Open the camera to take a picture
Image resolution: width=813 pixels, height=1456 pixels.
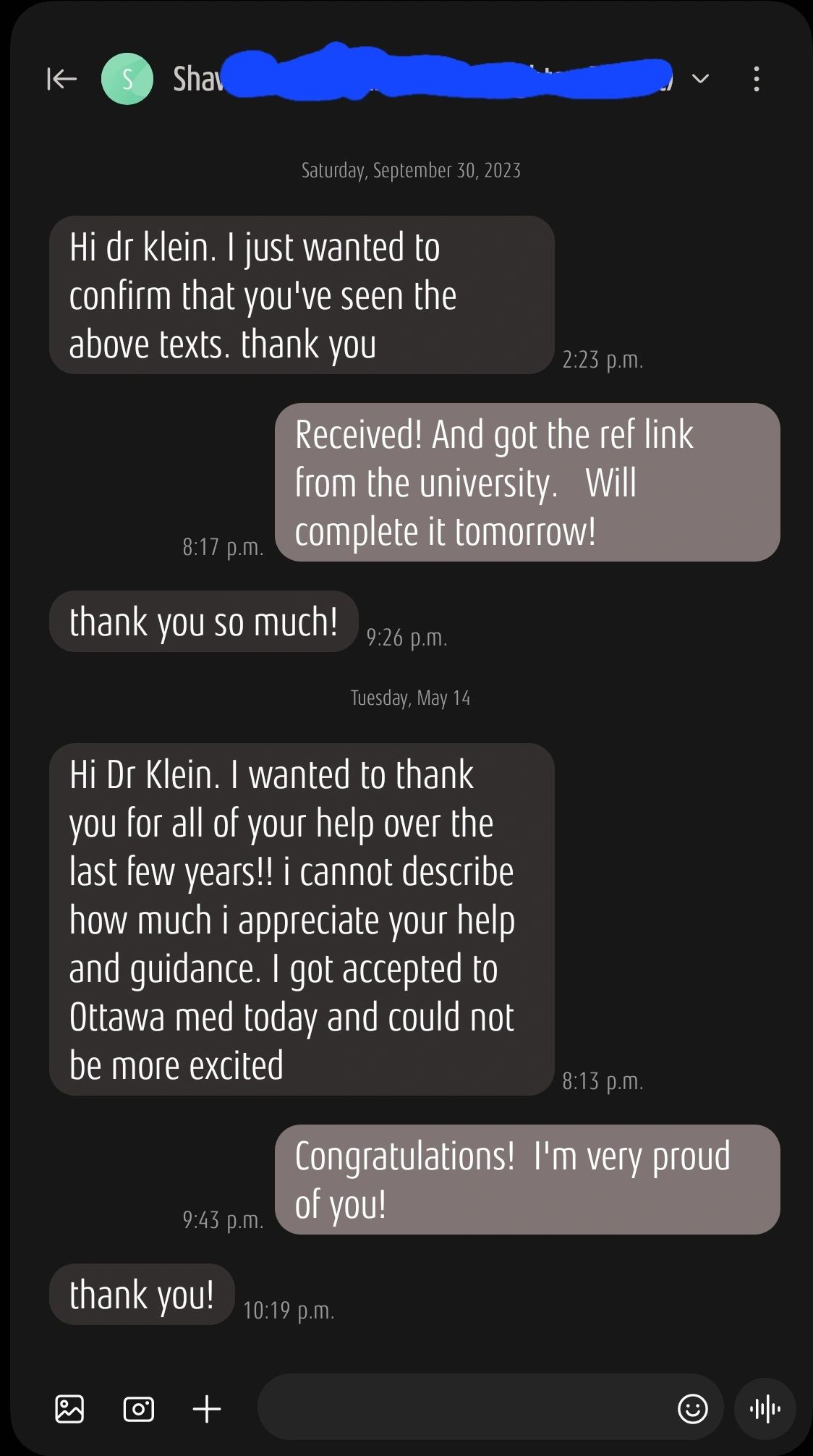[138, 1409]
